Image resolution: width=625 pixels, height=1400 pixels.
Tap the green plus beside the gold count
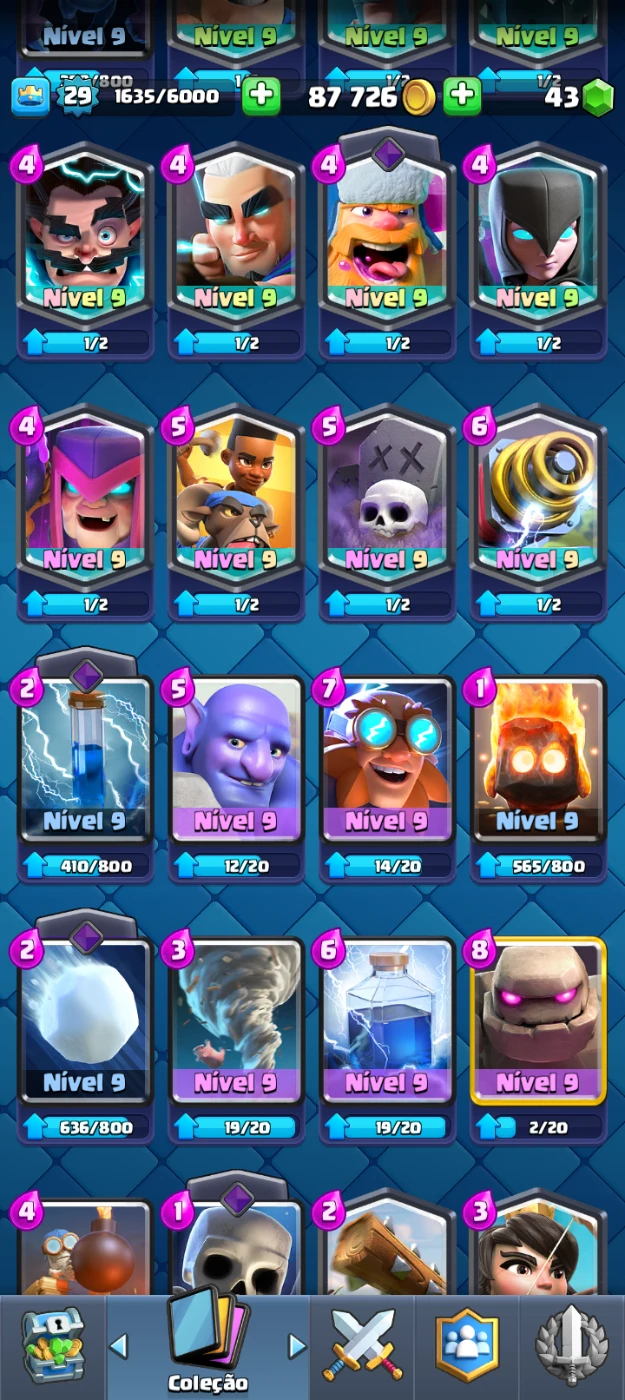coord(462,96)
